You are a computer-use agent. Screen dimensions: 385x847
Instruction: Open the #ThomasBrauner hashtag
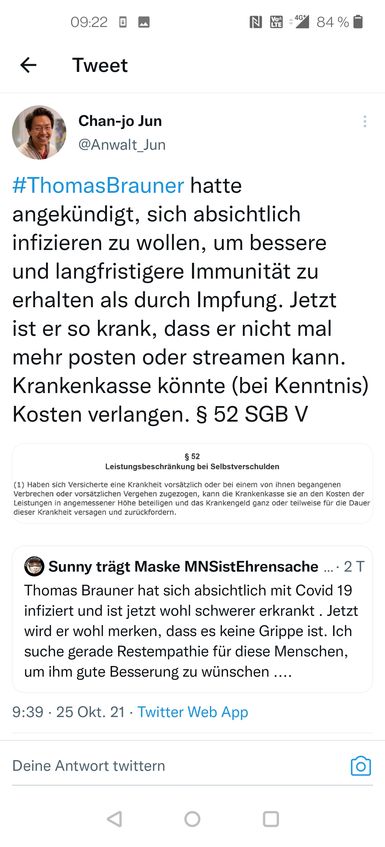pyautogui.click(x=98, y=186)
